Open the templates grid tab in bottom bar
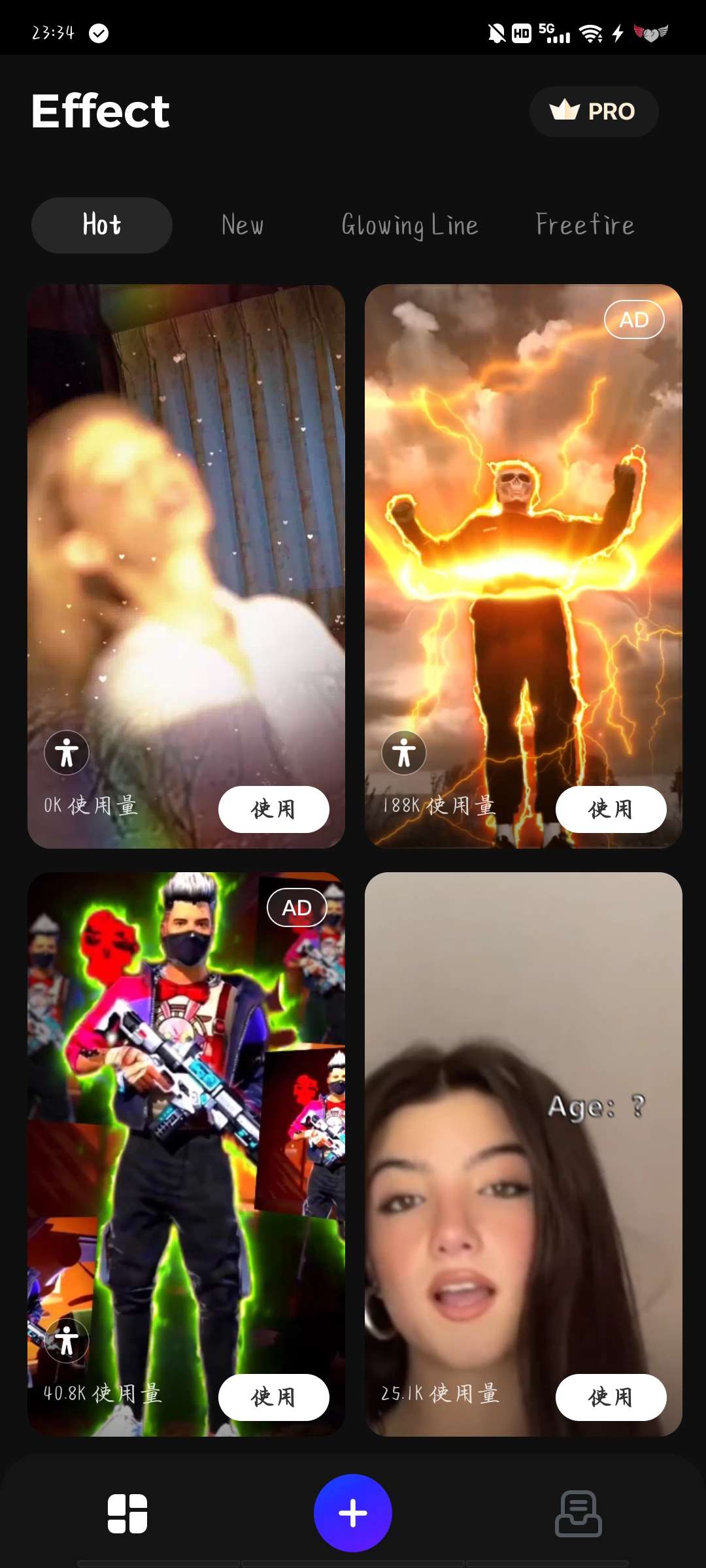This screenshot has height=1568, width=706. point(127,1513)
